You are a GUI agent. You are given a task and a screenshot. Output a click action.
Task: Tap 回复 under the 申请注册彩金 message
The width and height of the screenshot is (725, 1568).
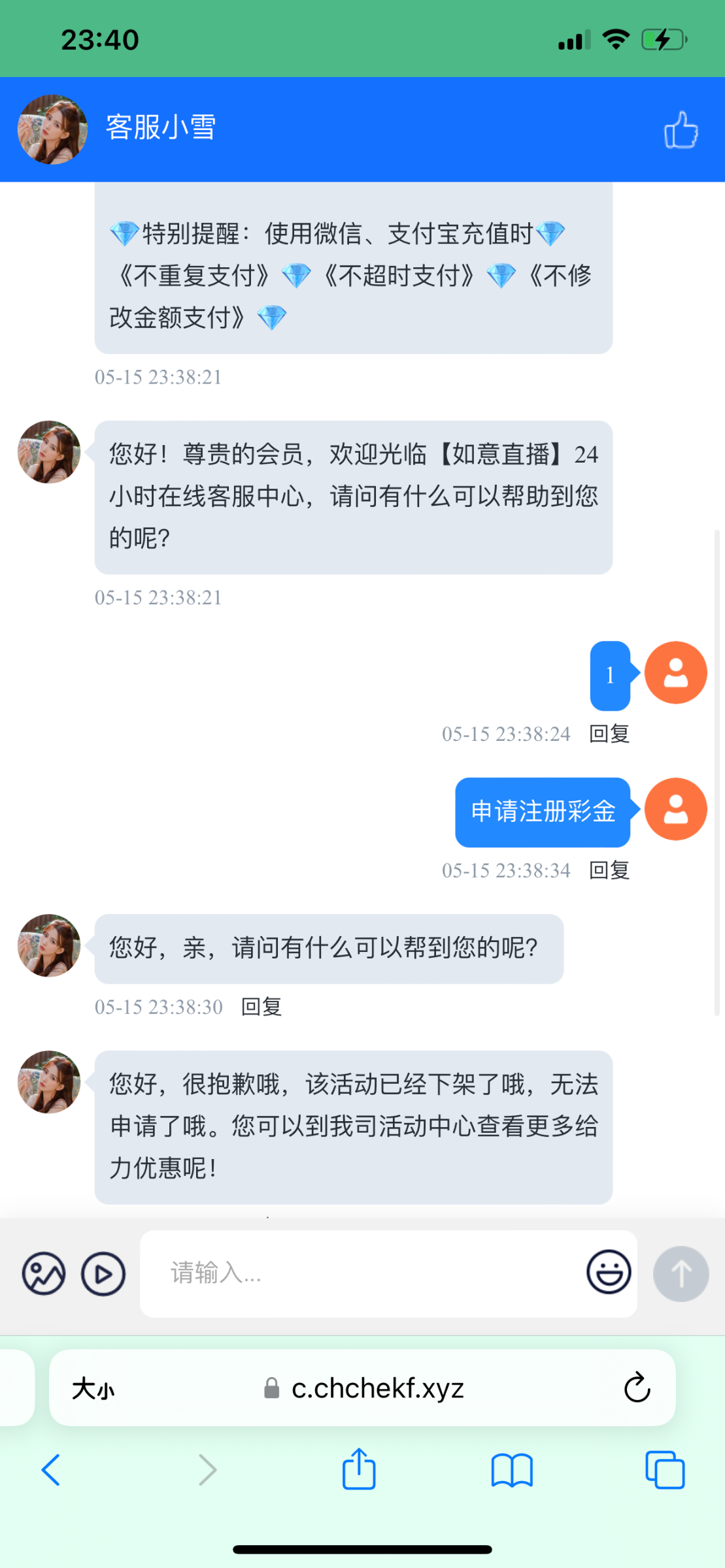pyautogui.click(x=609, y=870)
